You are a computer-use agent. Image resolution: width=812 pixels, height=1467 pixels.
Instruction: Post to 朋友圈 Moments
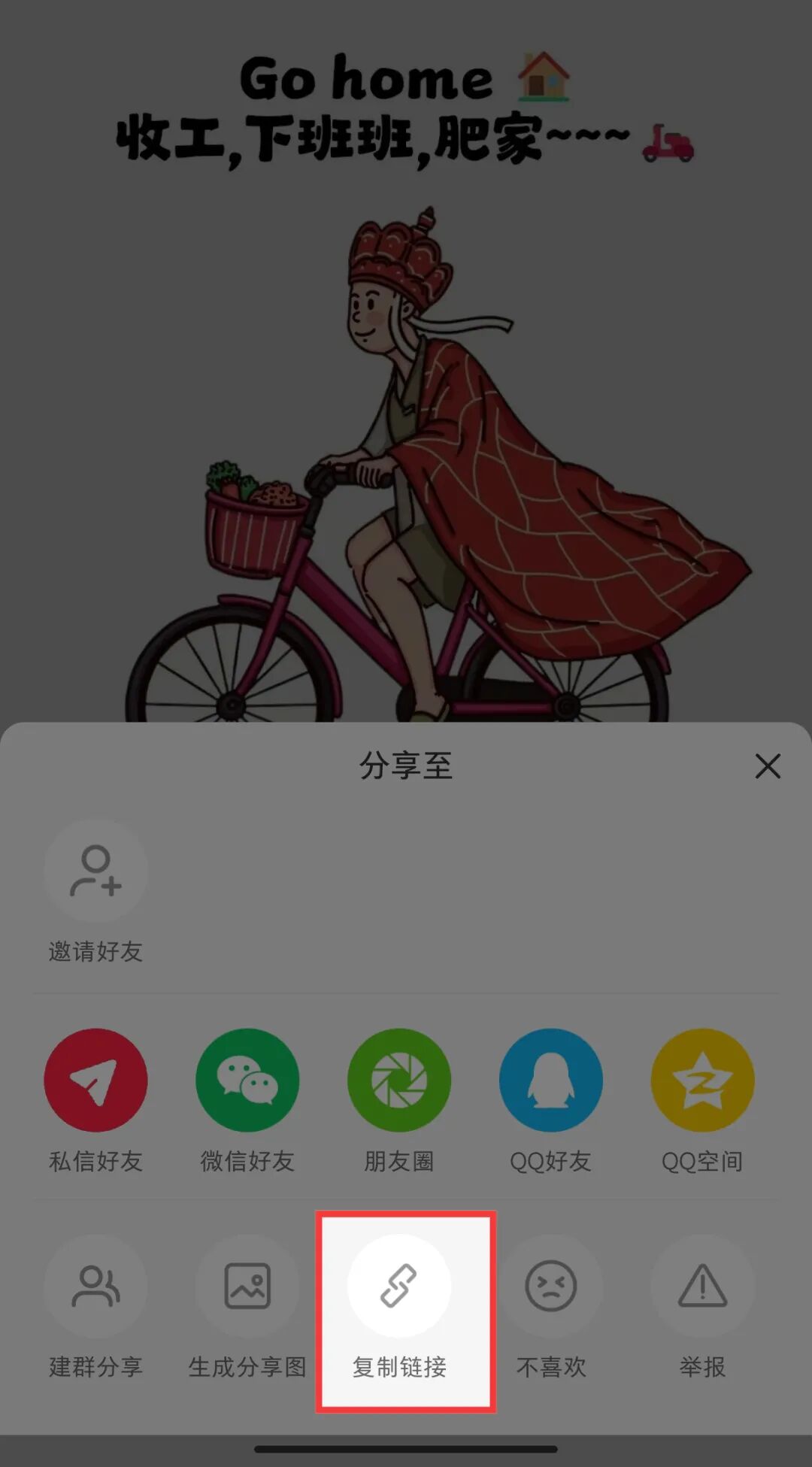click(399, 1081)
